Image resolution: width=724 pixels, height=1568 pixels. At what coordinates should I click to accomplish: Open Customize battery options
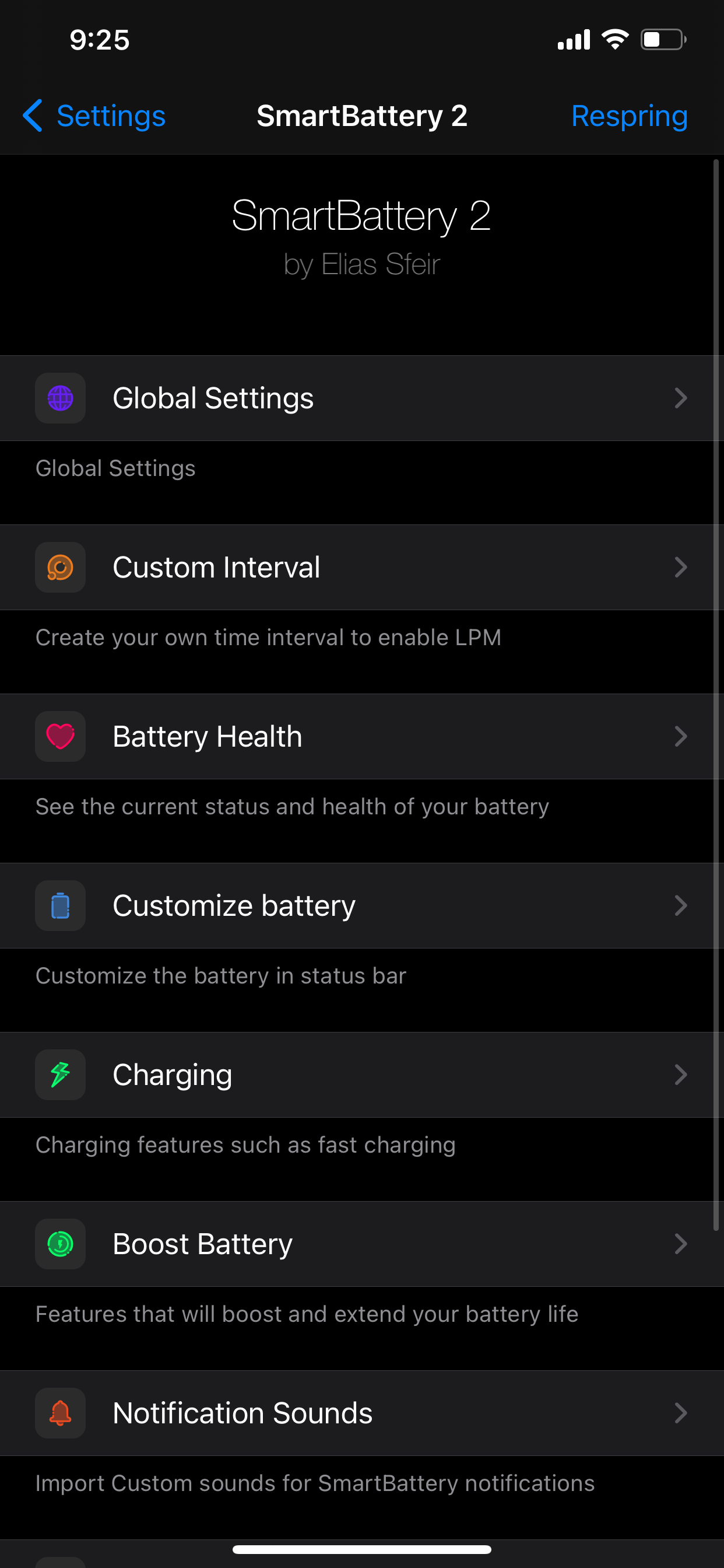tap(362, 906)
